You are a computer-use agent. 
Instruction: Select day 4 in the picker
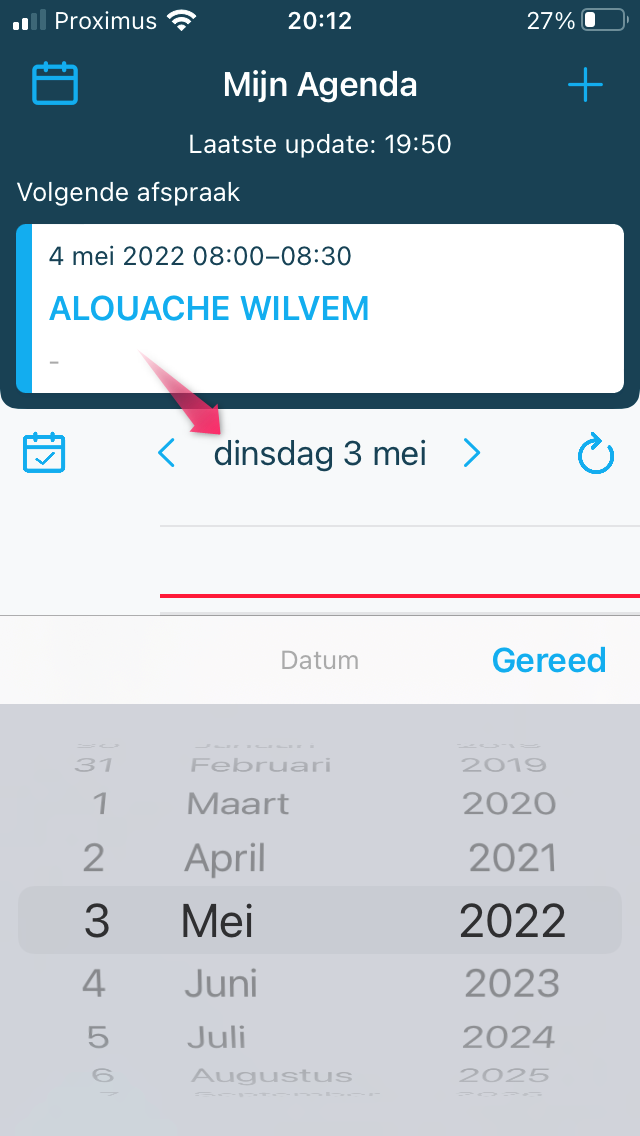(x=94, y=982)
